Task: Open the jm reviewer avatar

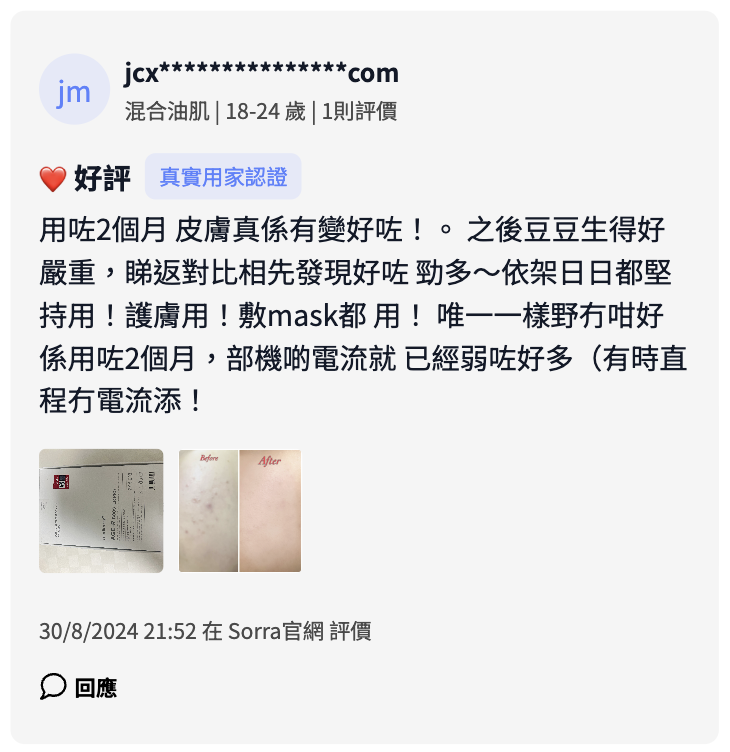Action: pyautogui.click(x=74, y=90)
